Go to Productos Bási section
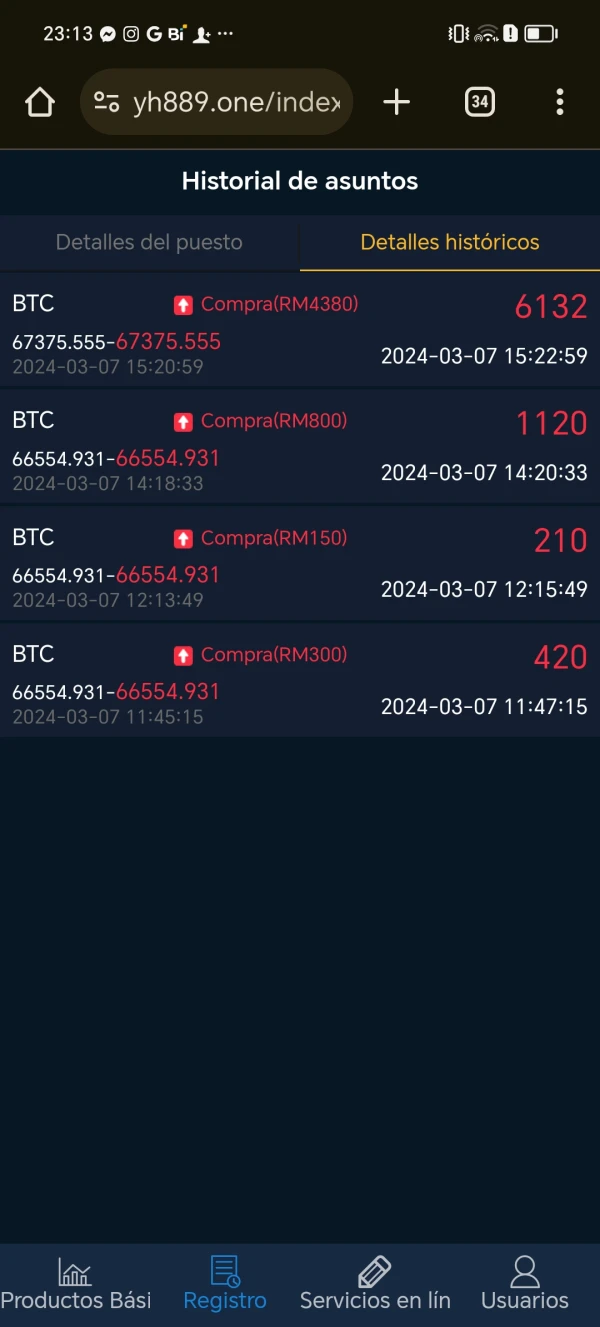Viewport: 600px width, 1327px height. pos(75,1284)
